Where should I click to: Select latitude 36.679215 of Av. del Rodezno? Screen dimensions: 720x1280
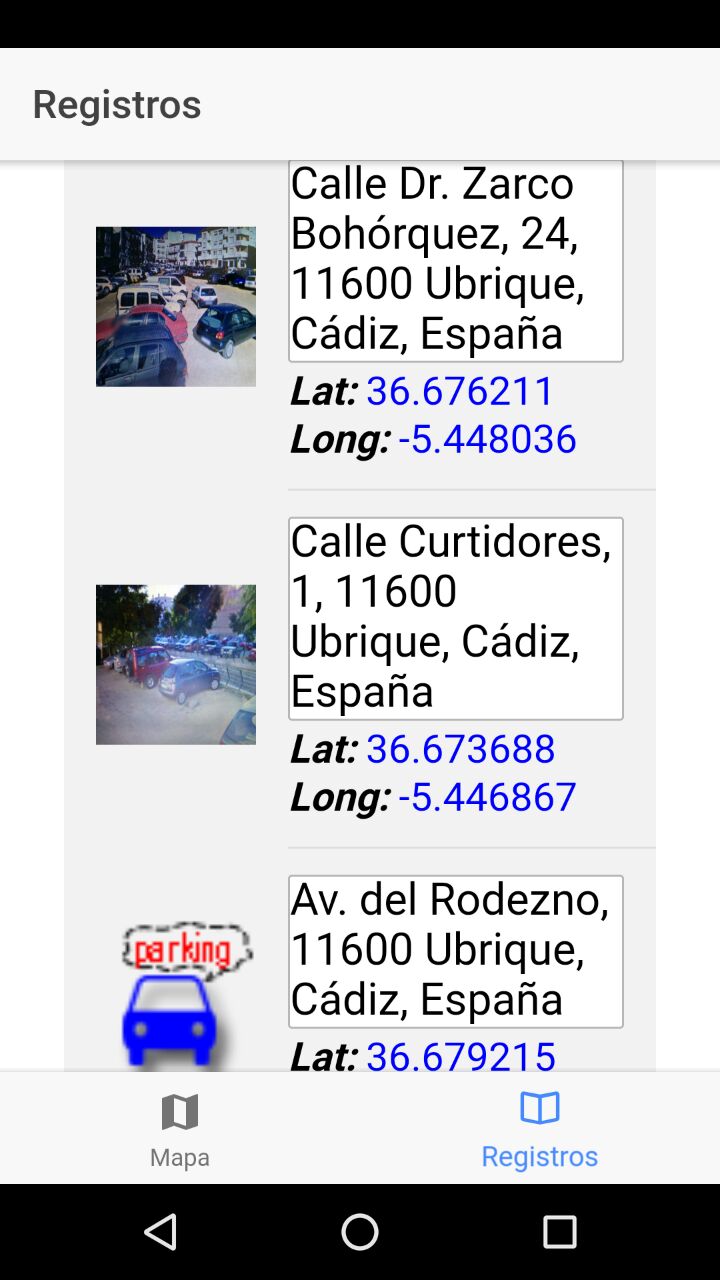click(x=460, y=1056)
